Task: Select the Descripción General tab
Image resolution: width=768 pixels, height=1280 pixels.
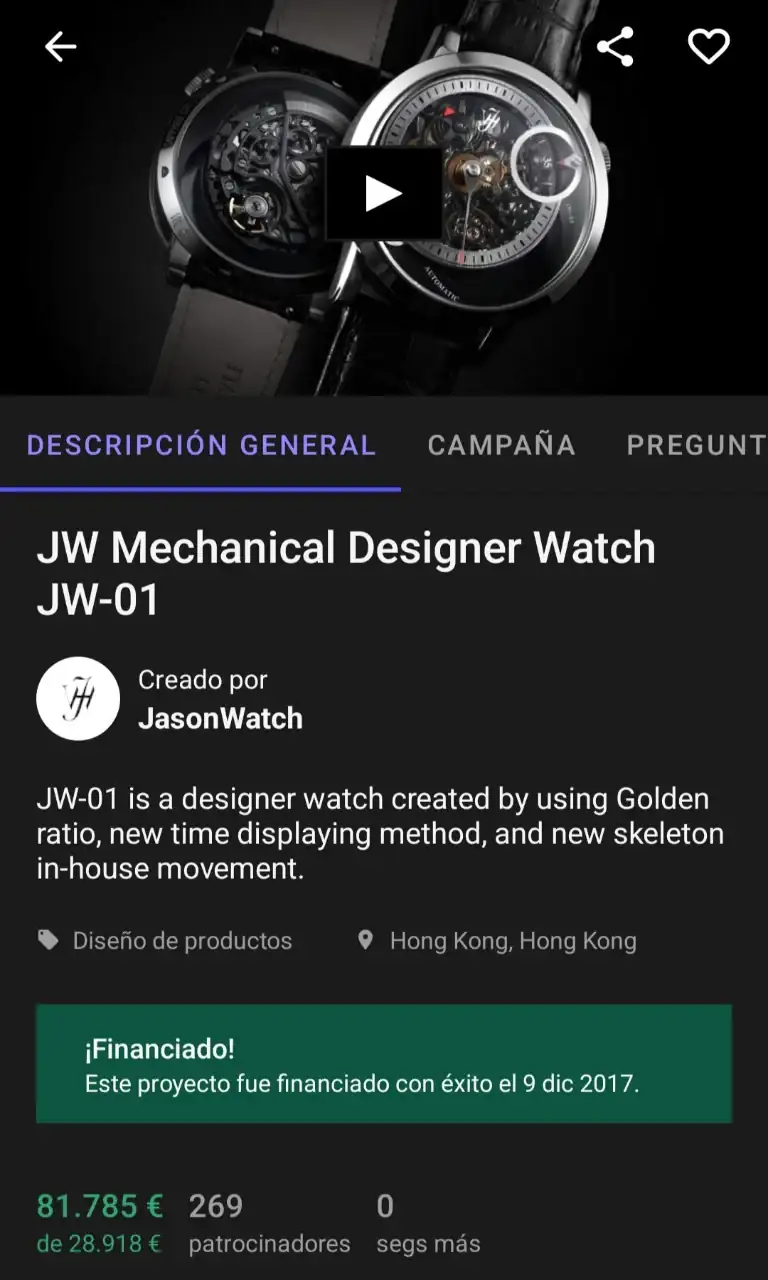Action: [x=201, y=445]
